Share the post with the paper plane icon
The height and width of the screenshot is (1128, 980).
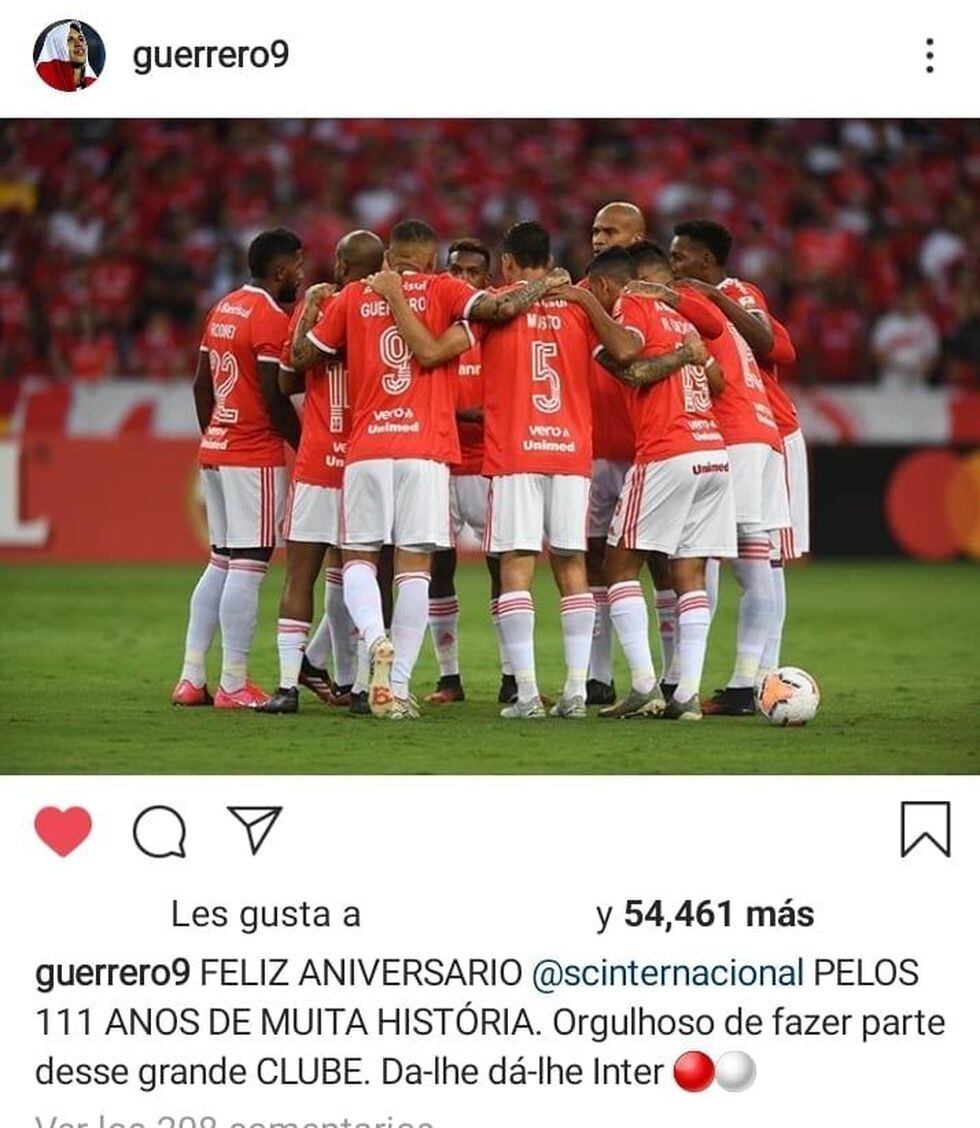click(255, 830)
